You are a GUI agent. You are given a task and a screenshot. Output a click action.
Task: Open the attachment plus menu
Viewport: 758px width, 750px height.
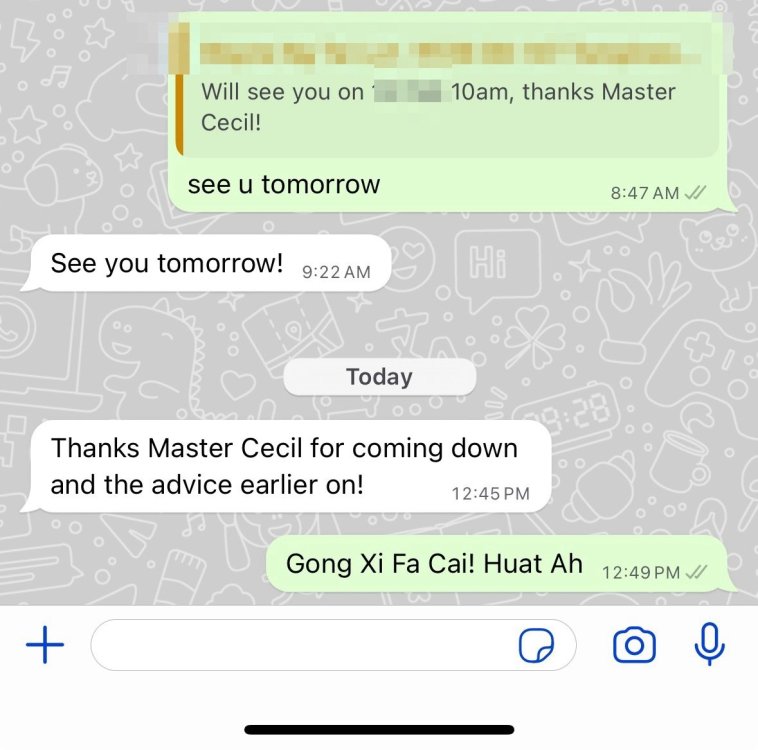44,646
